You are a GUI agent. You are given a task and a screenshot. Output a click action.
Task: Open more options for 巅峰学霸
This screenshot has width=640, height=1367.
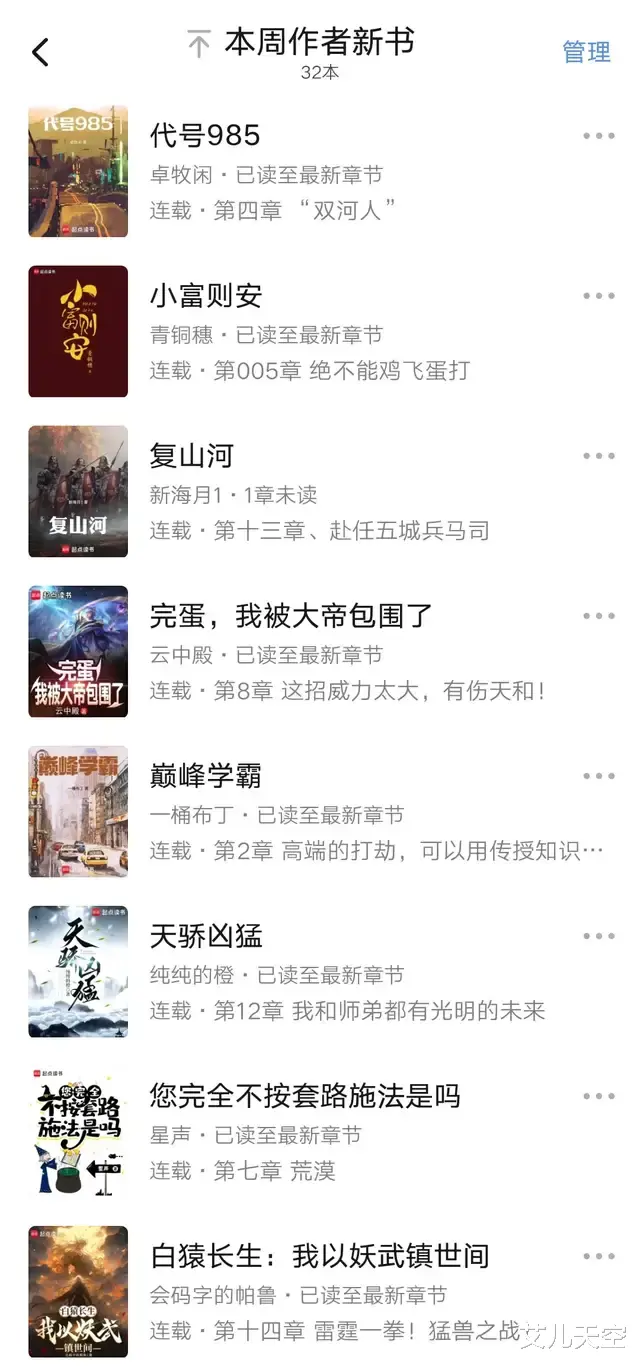[x=598, y=776]
